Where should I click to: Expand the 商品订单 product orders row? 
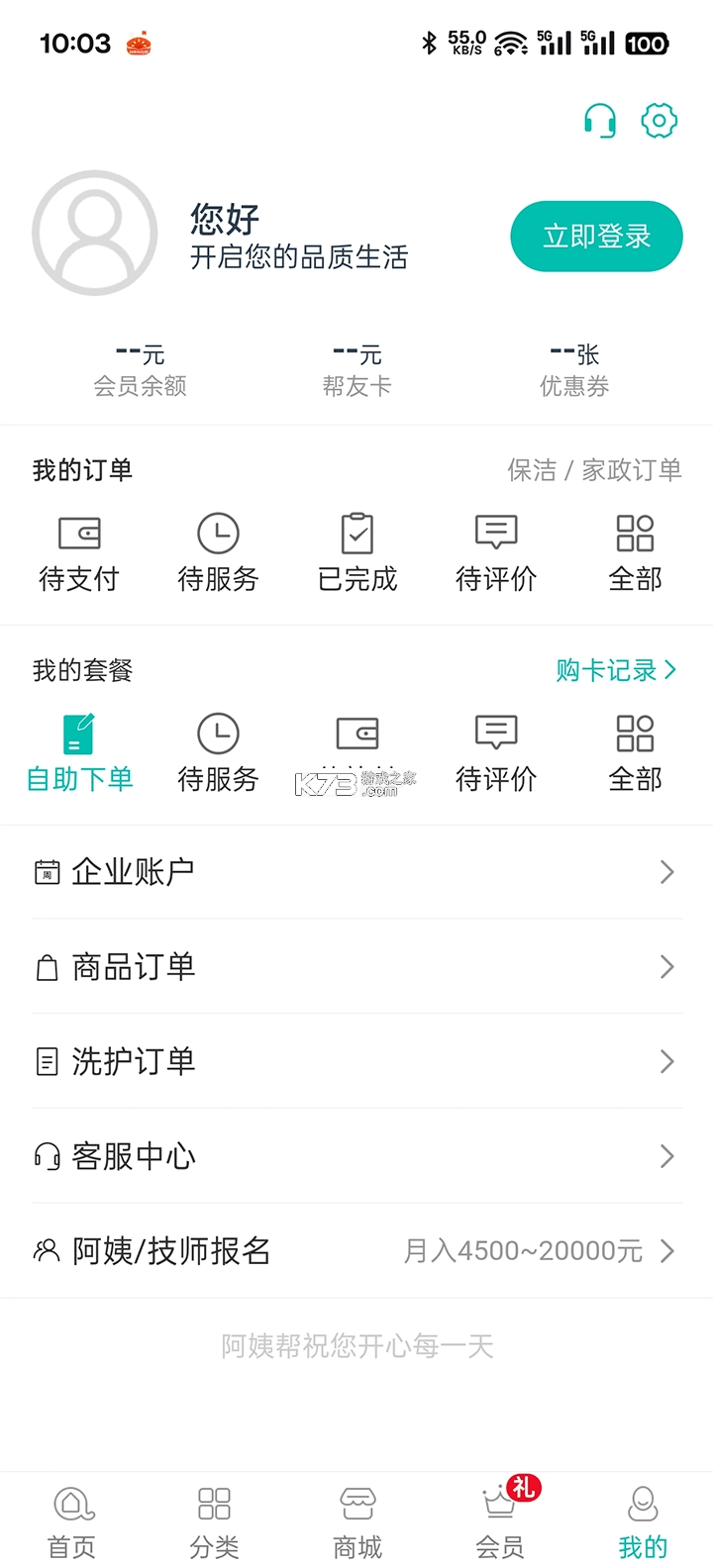(356, 966)
